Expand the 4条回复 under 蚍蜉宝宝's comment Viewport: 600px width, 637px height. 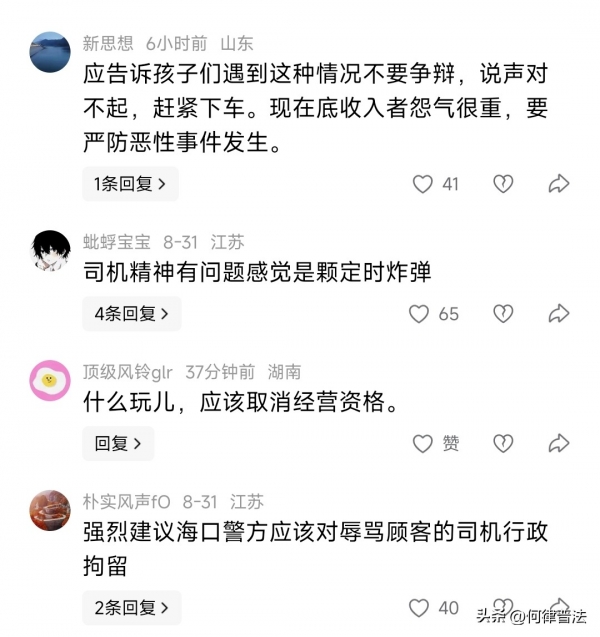[x=131, y=314]
